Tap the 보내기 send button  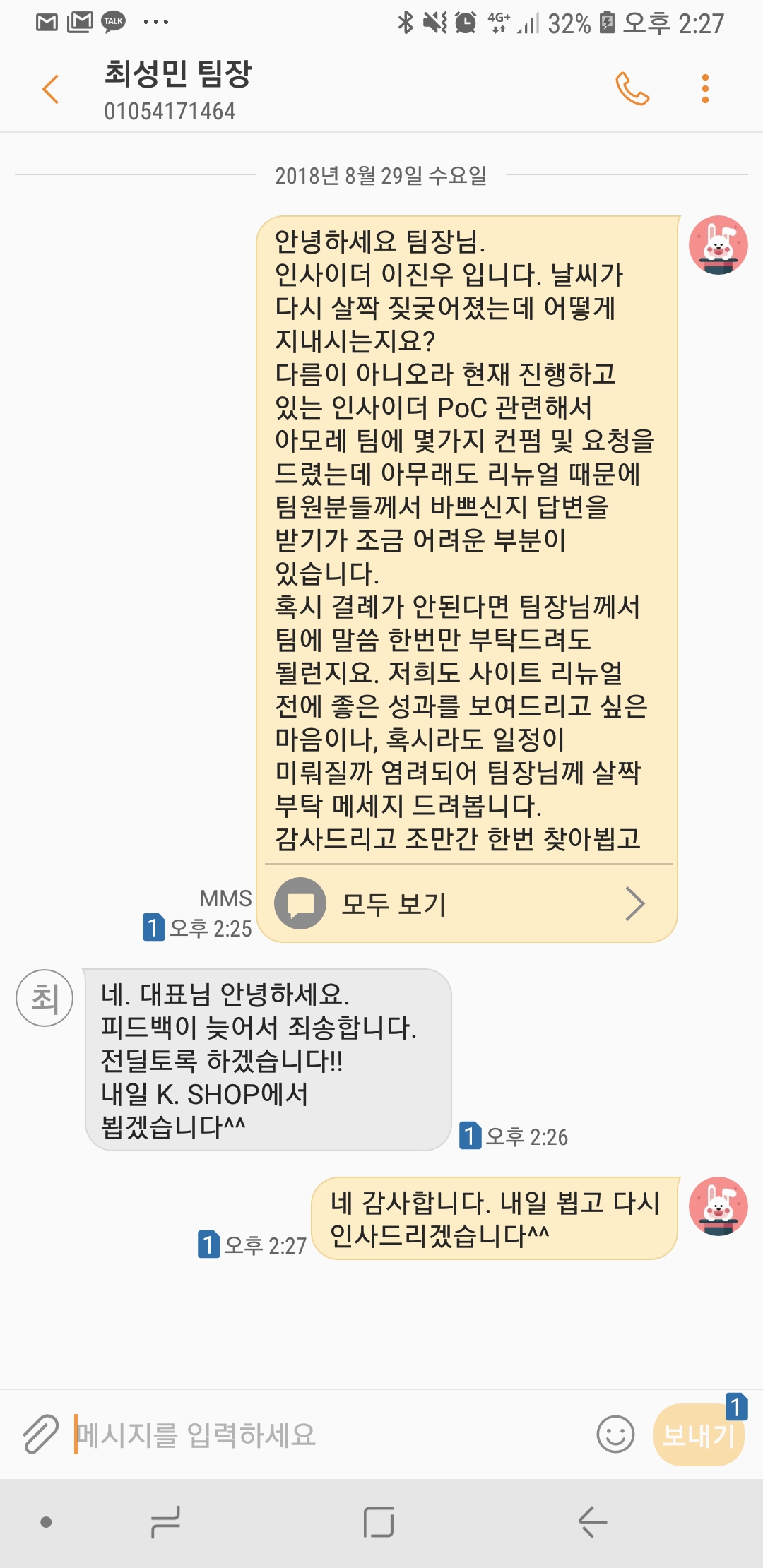(698, 1435)
